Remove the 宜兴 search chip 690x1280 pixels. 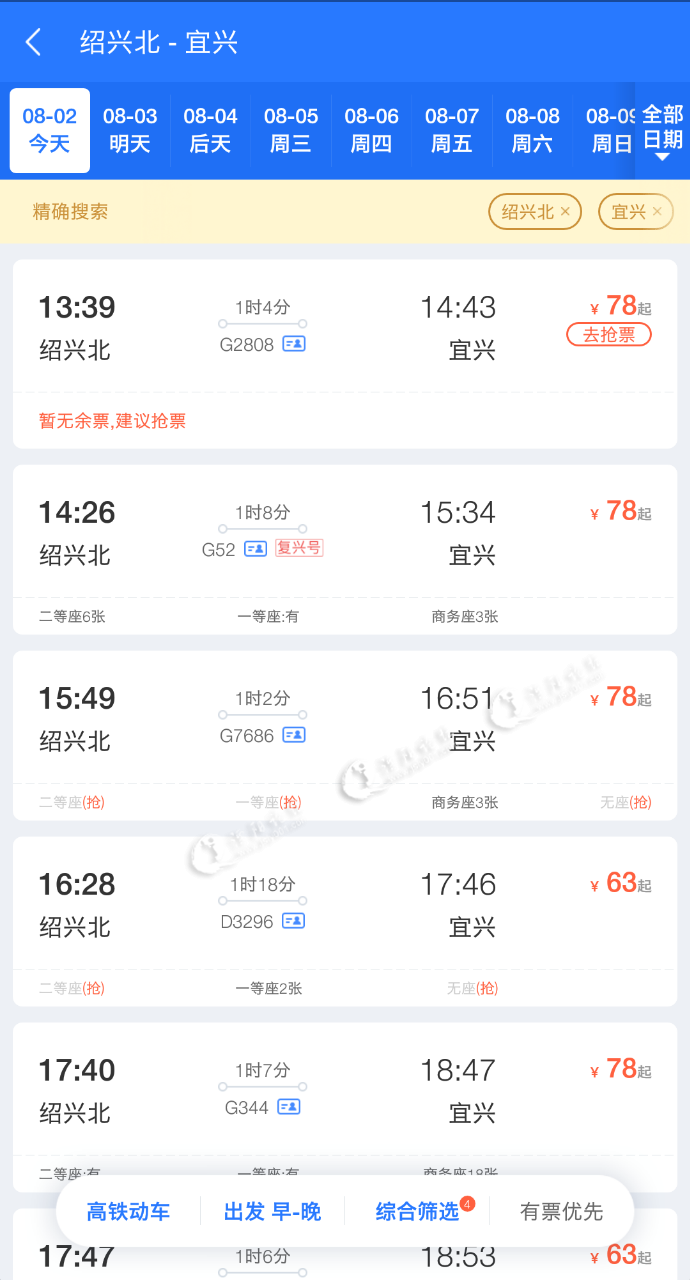(657, 212)
